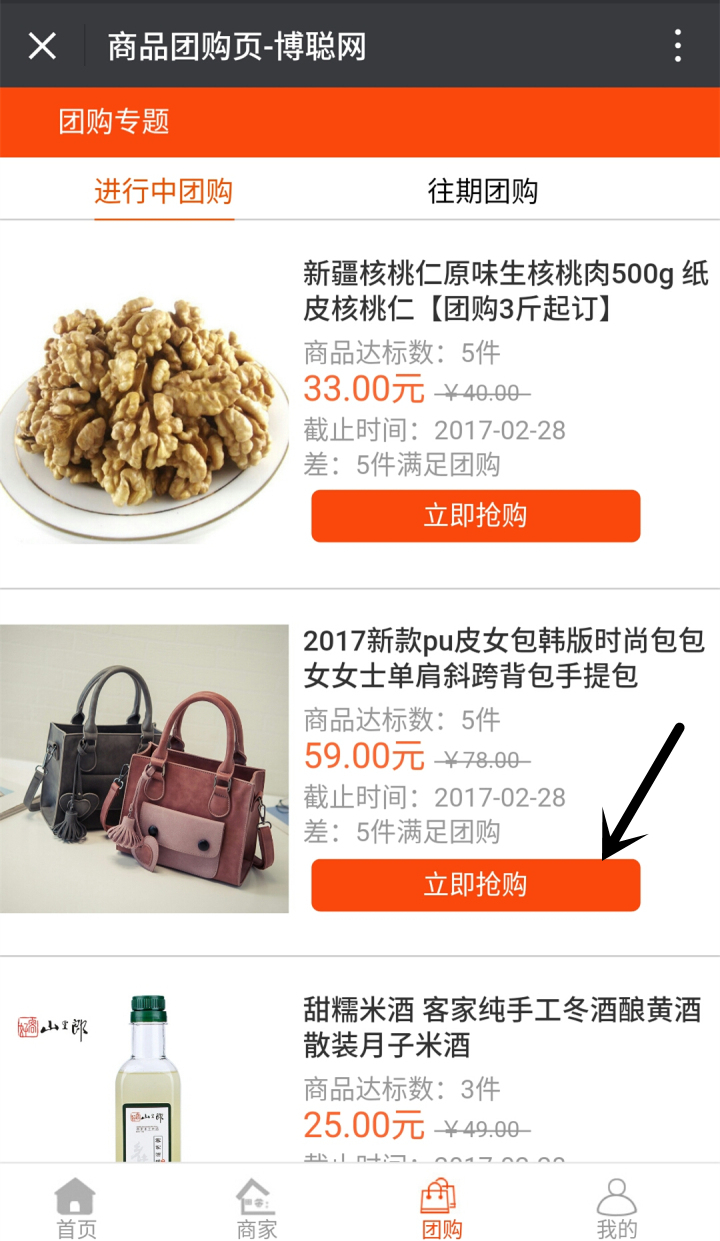
Task: Open the 新疆核桃仁 walnut product image
Action: pyautogui.click(x=142, y=404)
